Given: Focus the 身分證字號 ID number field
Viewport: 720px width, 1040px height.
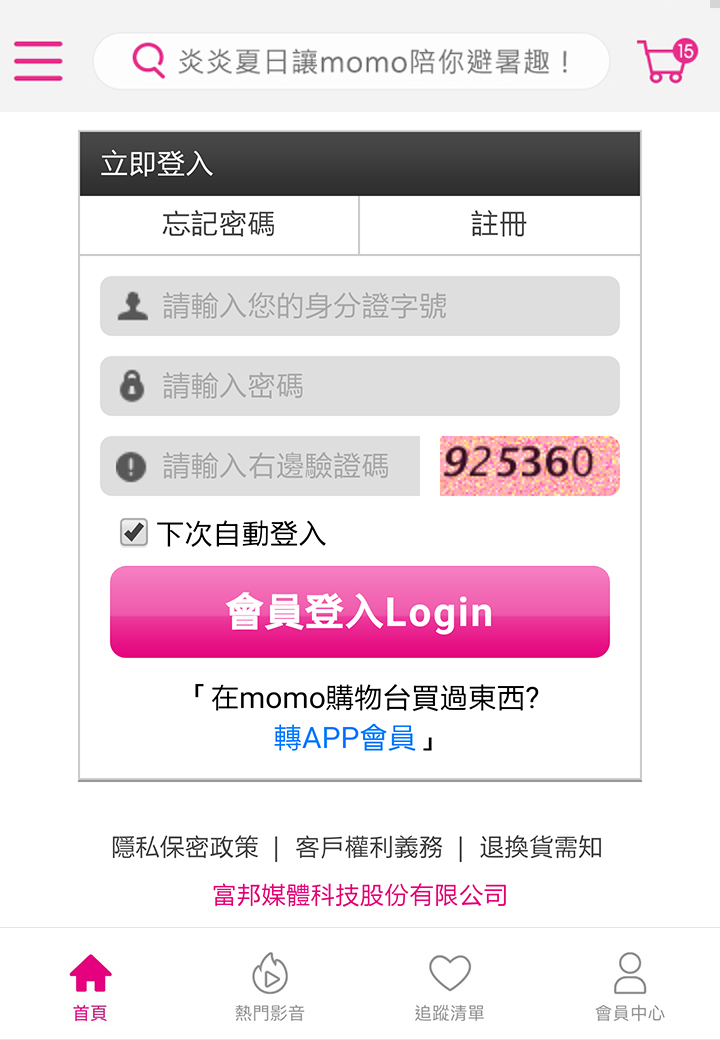Looking at the screenshot, I should 360,306.
